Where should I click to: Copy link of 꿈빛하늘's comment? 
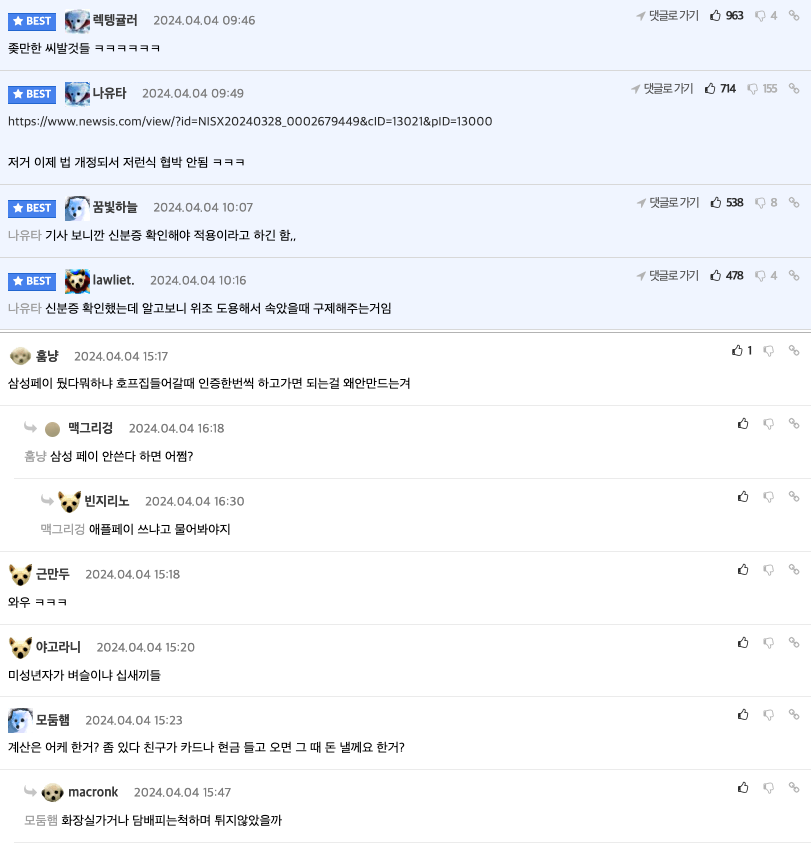pyautogui.click(x=793, y=203)
